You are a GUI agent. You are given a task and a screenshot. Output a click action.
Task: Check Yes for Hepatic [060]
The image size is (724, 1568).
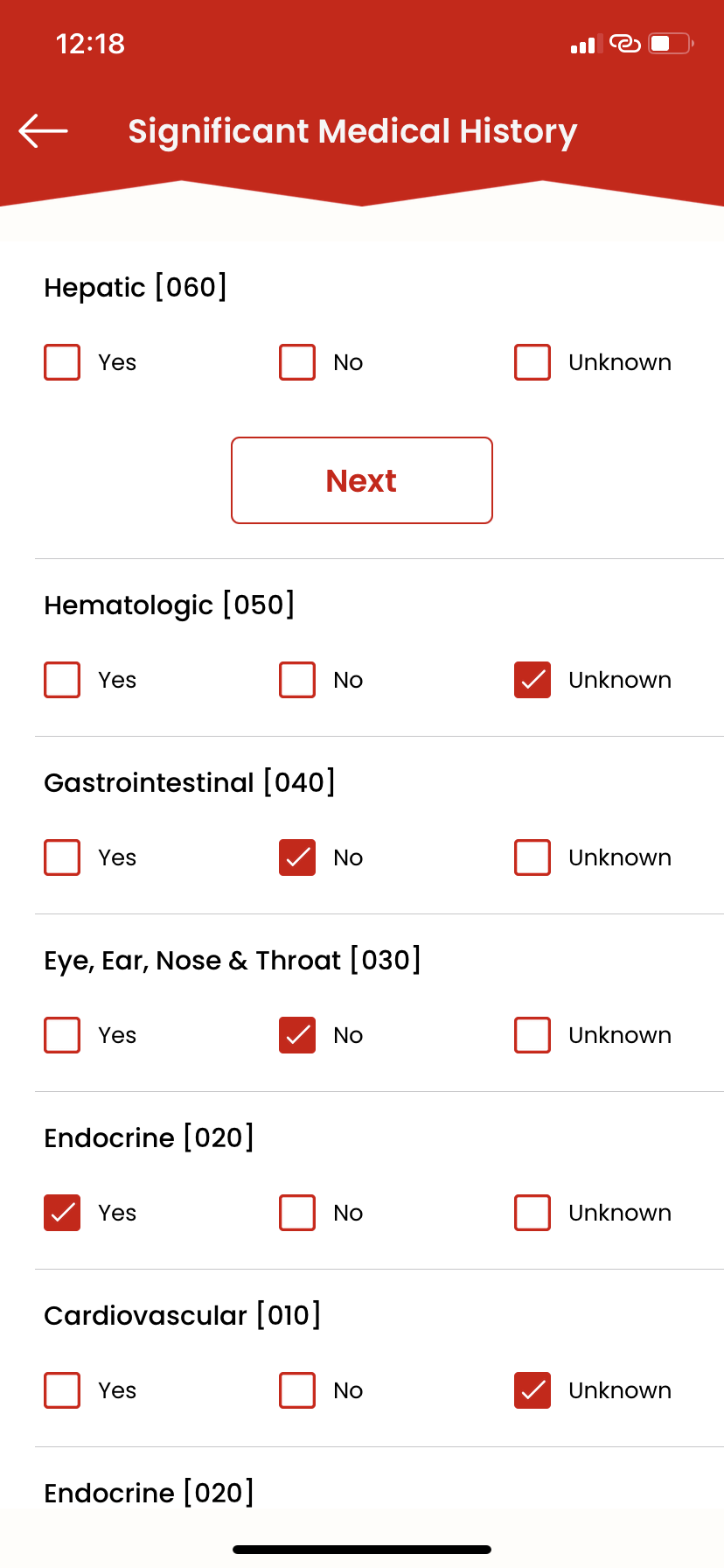[62, 362]
